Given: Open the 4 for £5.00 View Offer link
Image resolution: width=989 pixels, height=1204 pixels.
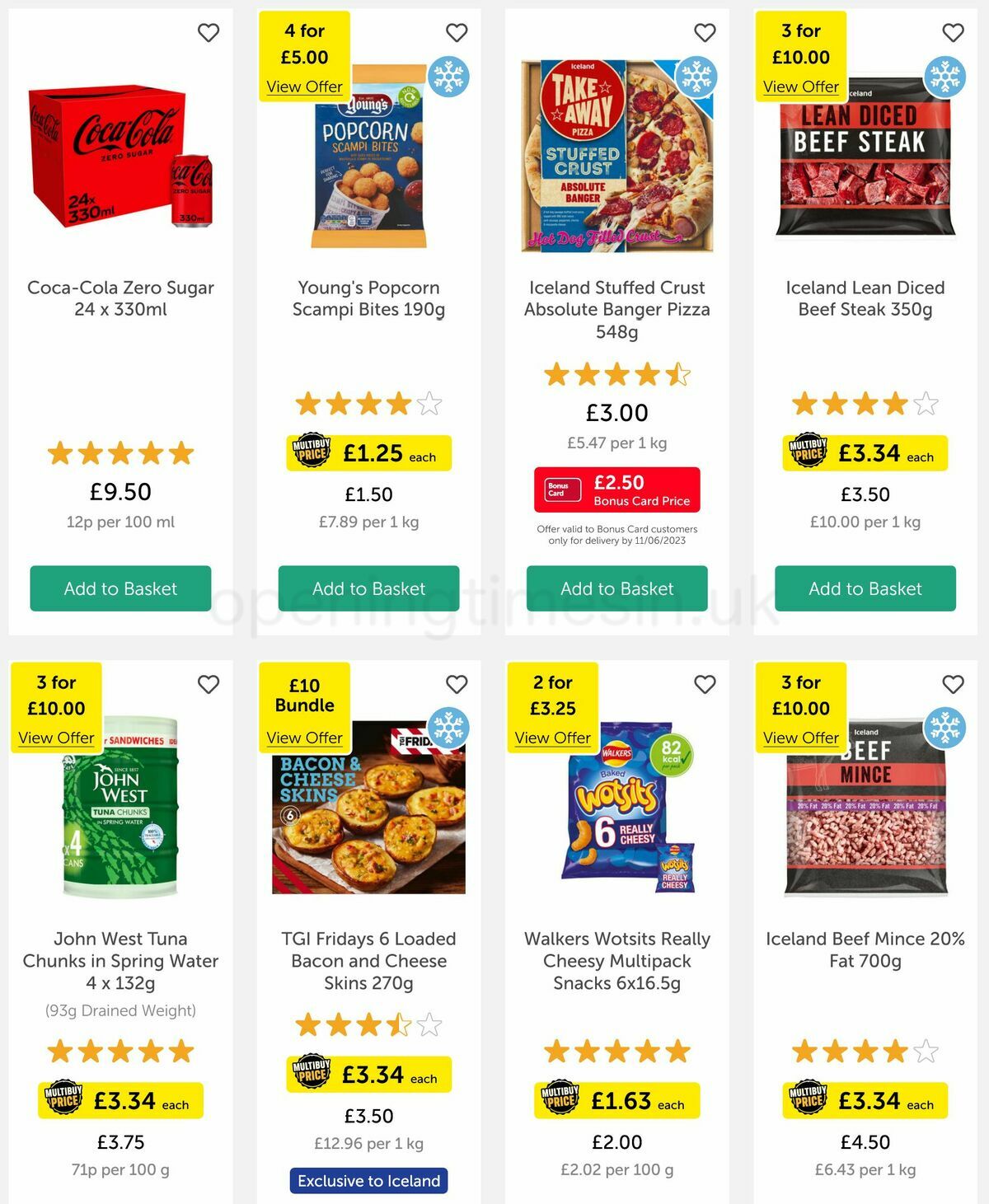Looking at the screenshot, I should [304, 87].
